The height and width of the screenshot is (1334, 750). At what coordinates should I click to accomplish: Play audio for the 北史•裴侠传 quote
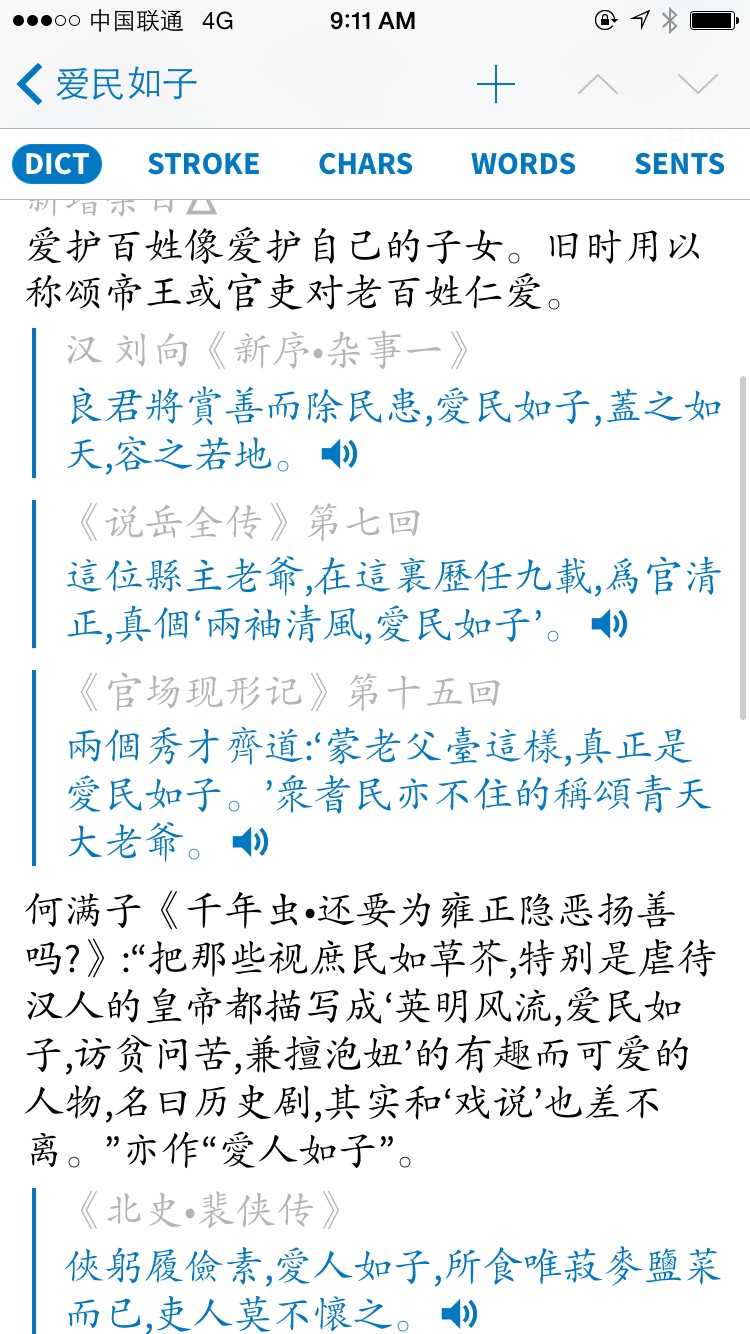pos(459,1312)
